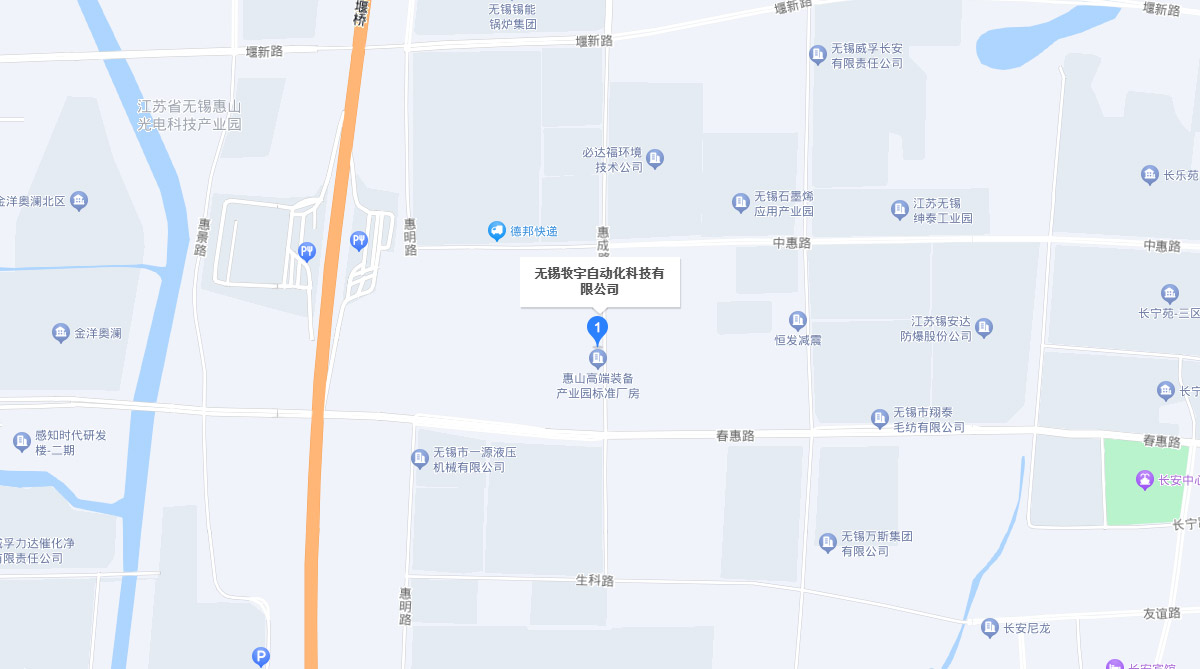Tap the 无锡万斯集团有限公司 map point
The image size is (1200, 669).
pyautogui.click(x=827, y=543)
